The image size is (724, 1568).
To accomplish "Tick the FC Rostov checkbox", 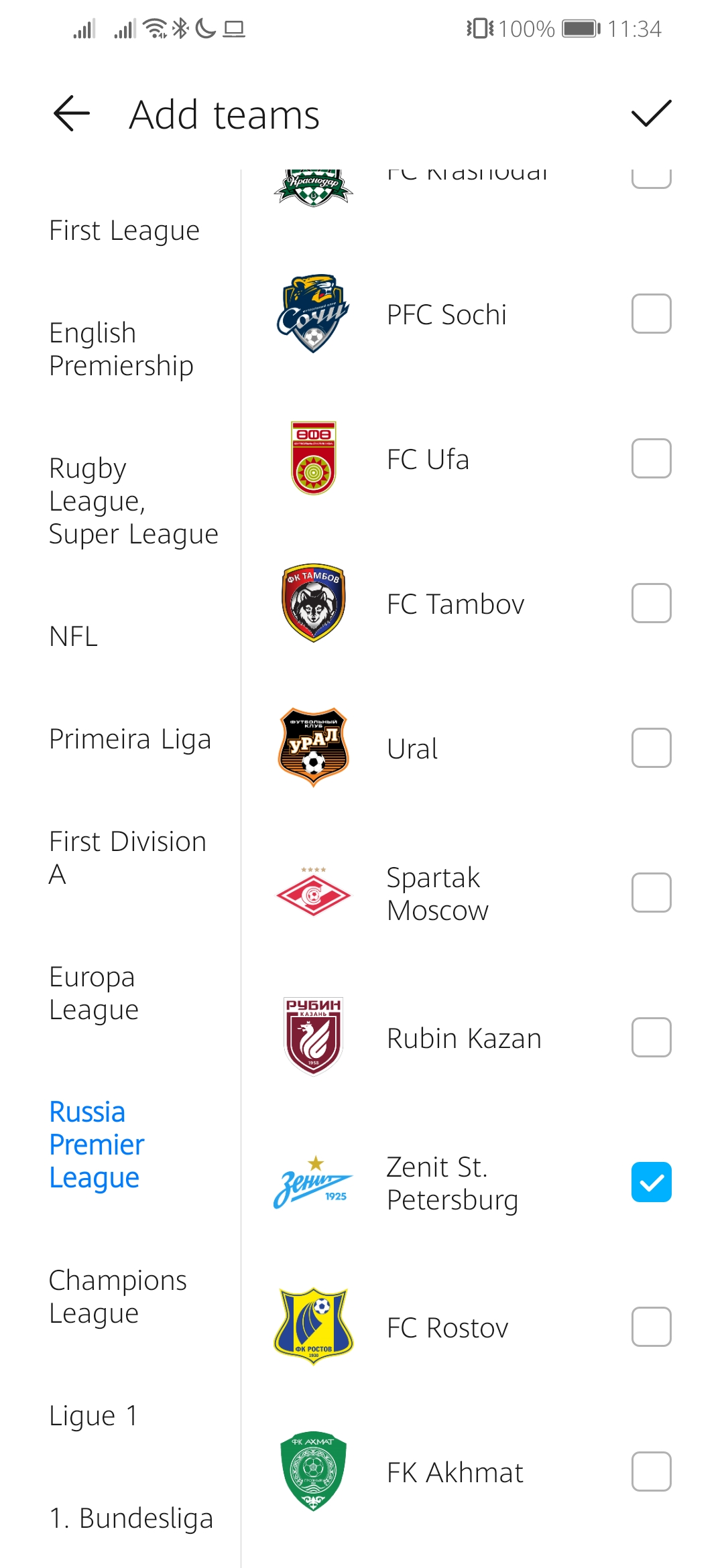I will [651, 1327].
